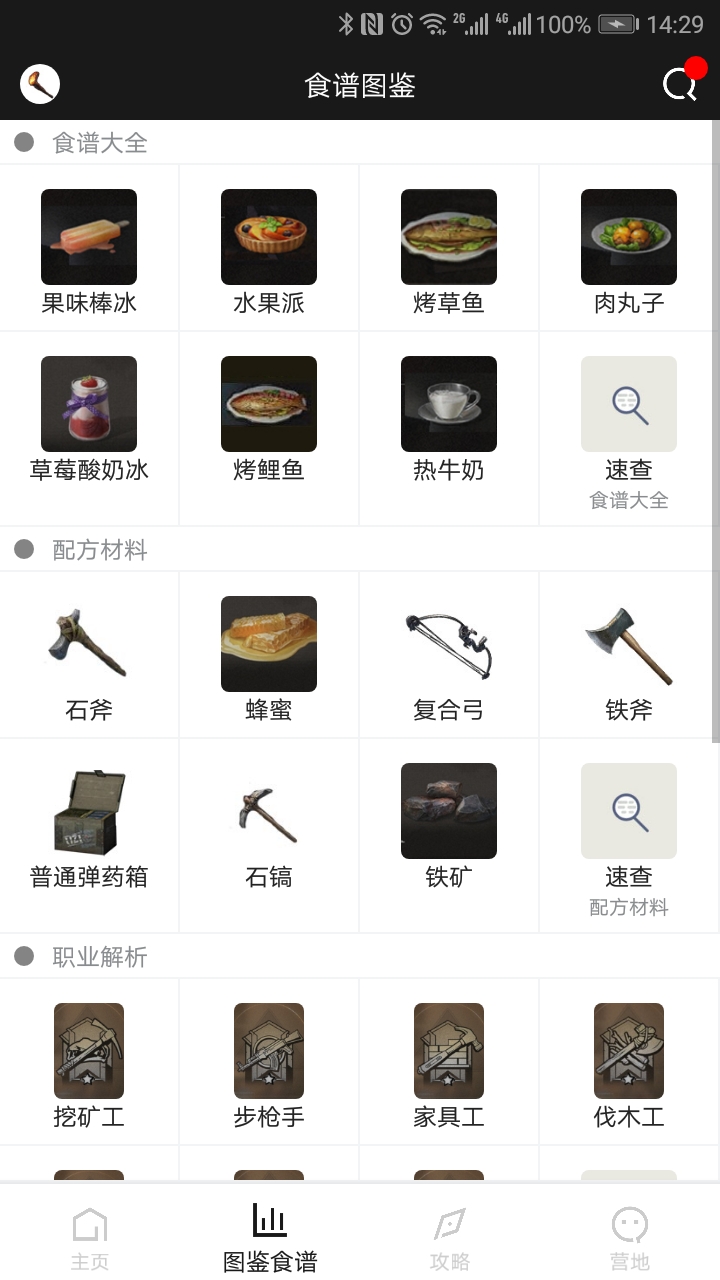Tap the 速查 quick-search icon under 食谱大全
The width and height of the screenshot is (720, 1280).
point(629,404)
